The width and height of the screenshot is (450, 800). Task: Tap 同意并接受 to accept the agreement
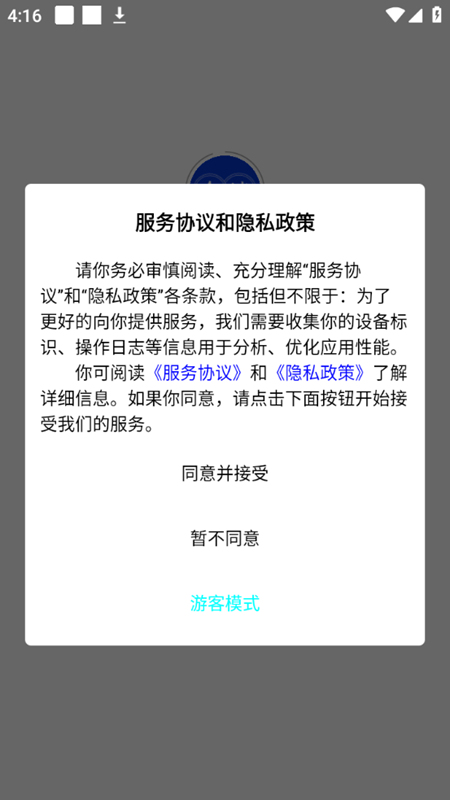(x=224, y=473)
